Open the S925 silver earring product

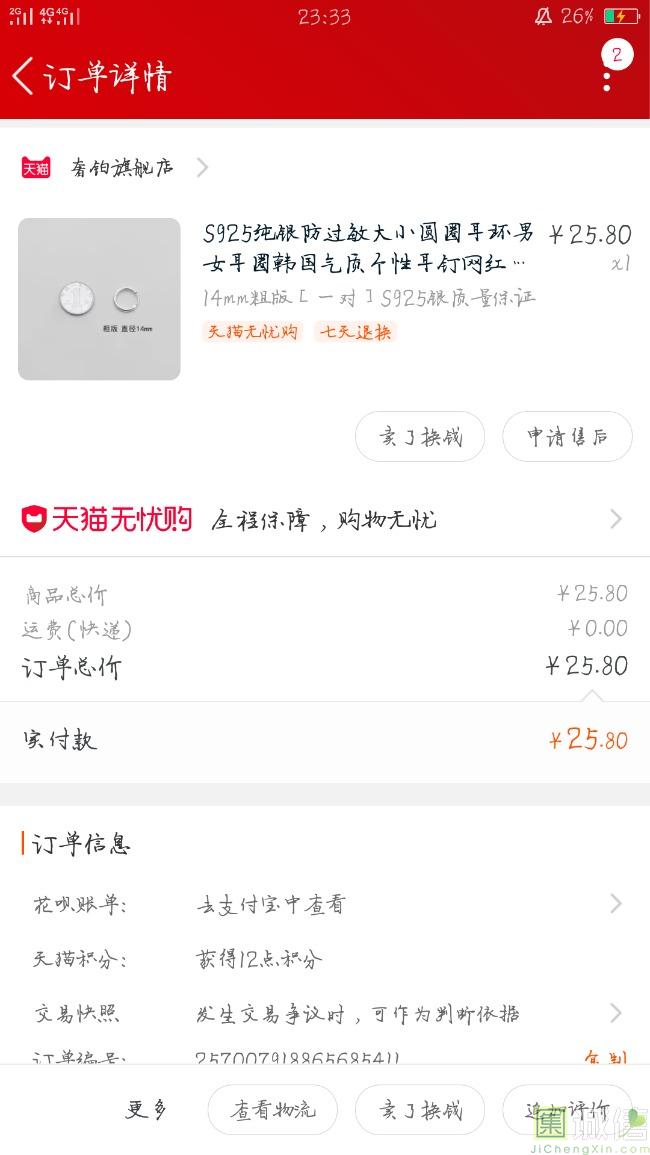(366, 248)
